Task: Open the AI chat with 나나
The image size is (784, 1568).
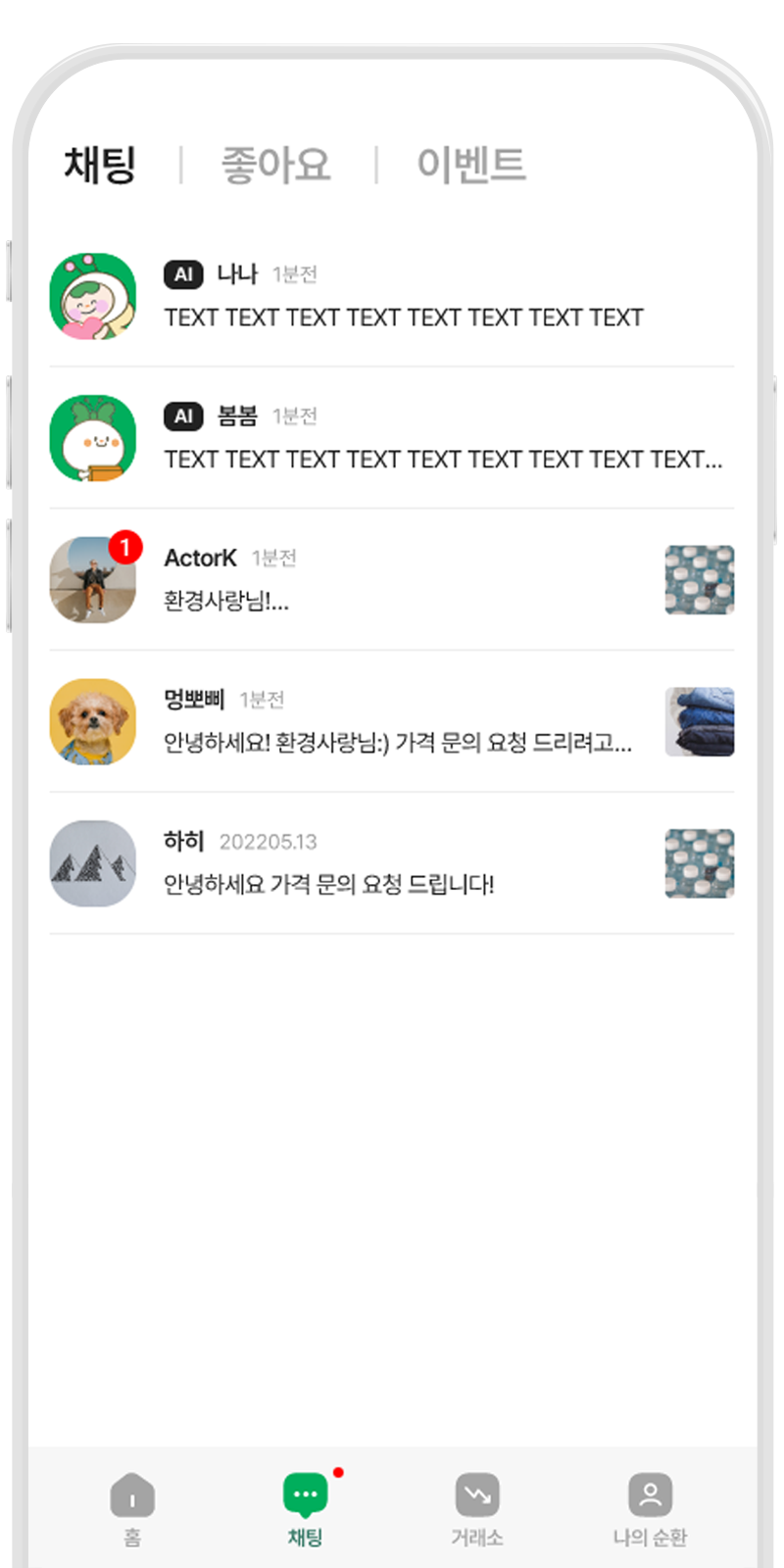Action: 392,296
